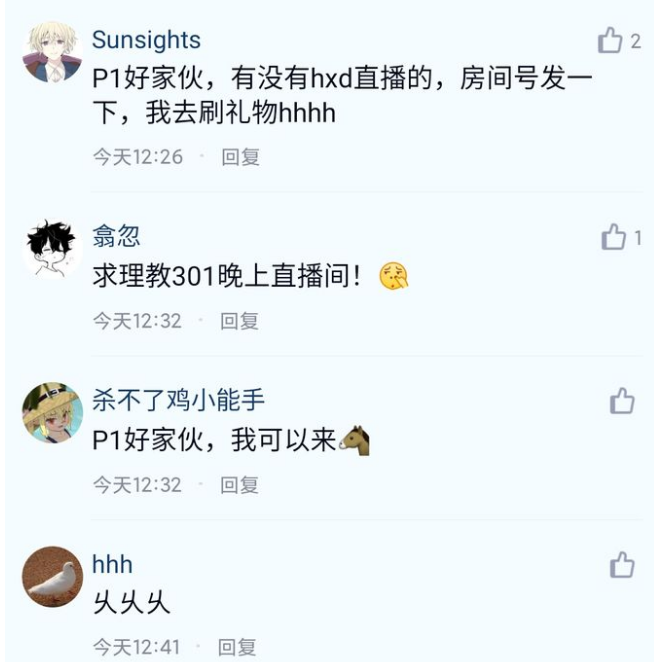Reply to Sunsights' comment
This screenshot has height=662, width=654.
(x=240, y=157)
